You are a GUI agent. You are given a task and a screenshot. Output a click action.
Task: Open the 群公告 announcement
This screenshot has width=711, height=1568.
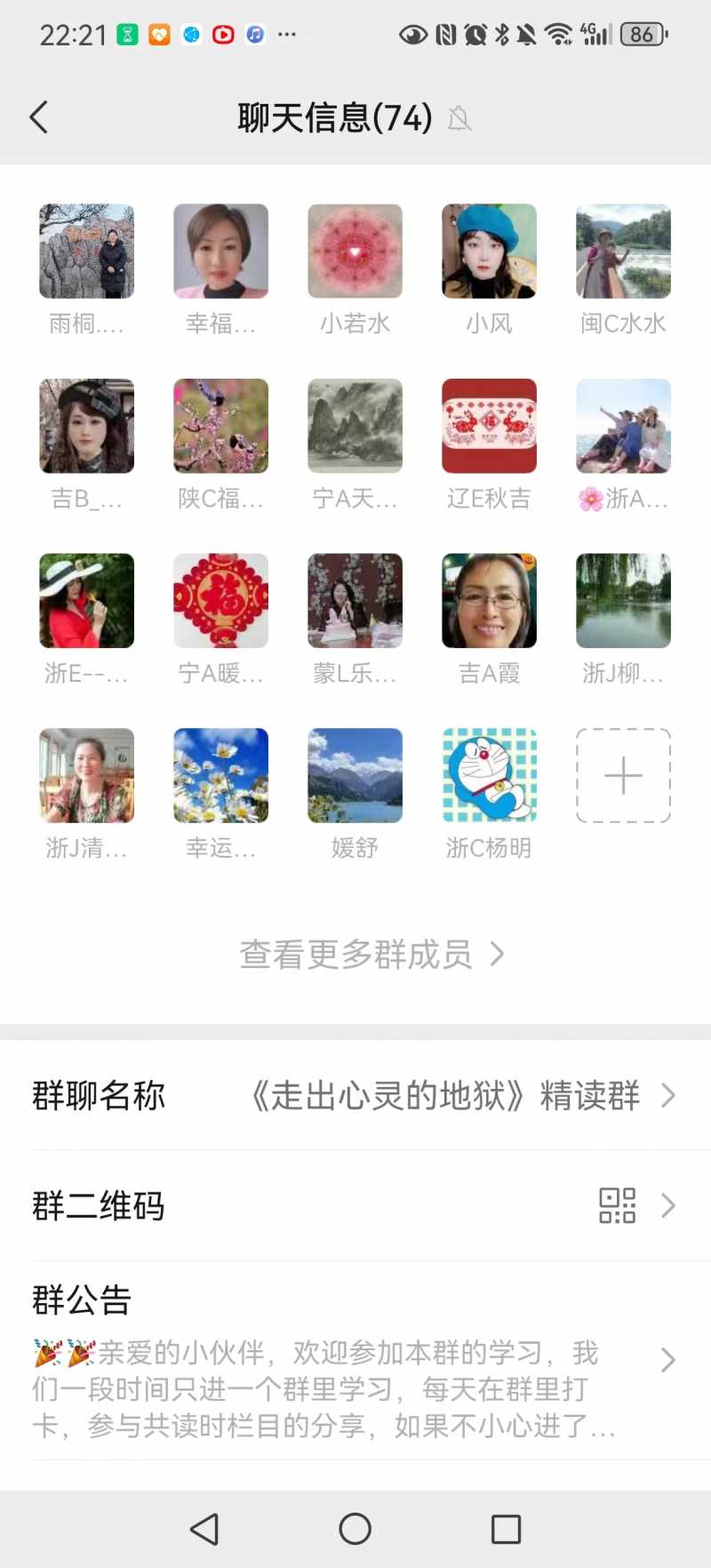355,1360
